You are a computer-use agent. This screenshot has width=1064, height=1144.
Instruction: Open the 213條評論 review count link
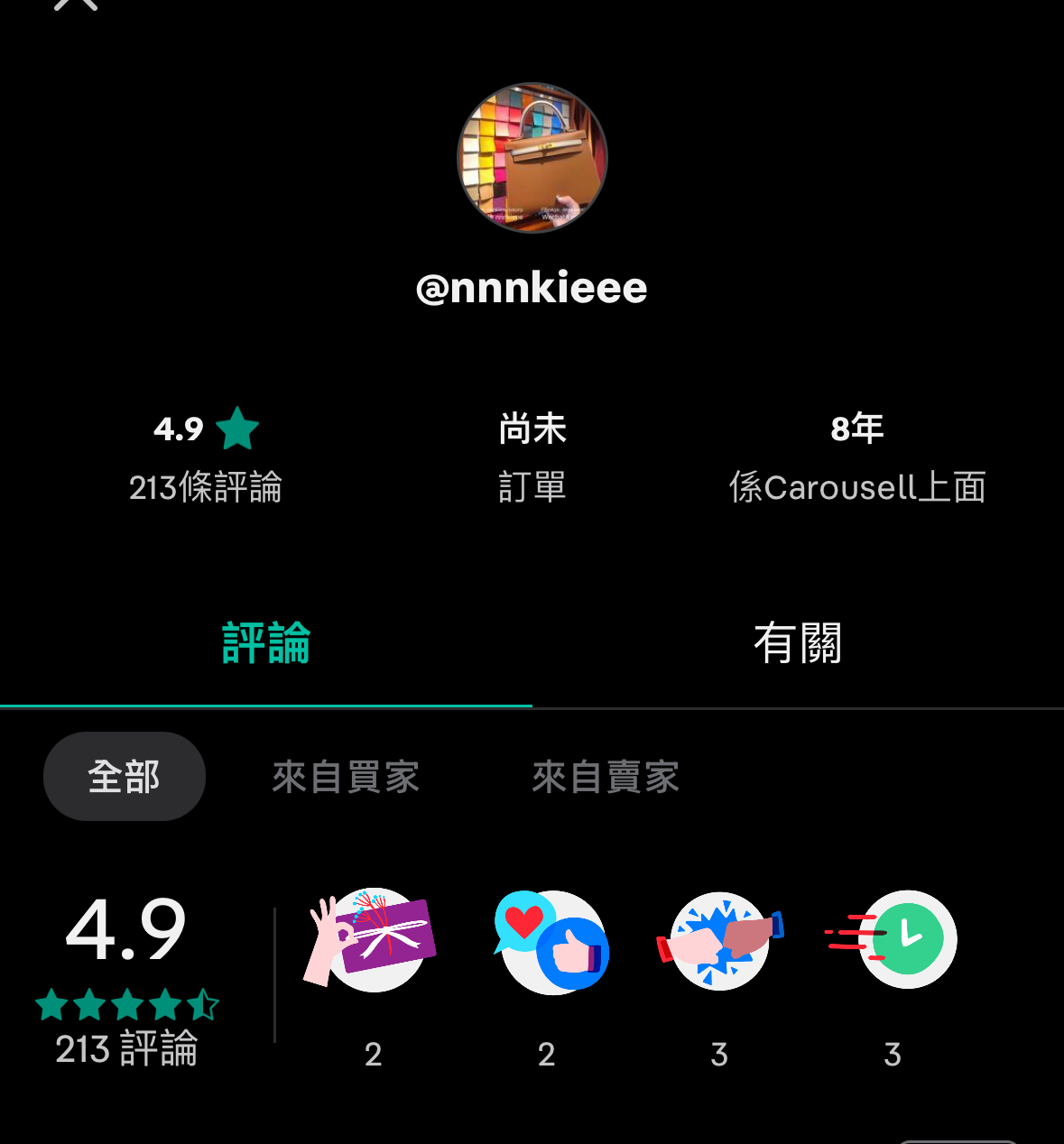[x=206, y=487]
